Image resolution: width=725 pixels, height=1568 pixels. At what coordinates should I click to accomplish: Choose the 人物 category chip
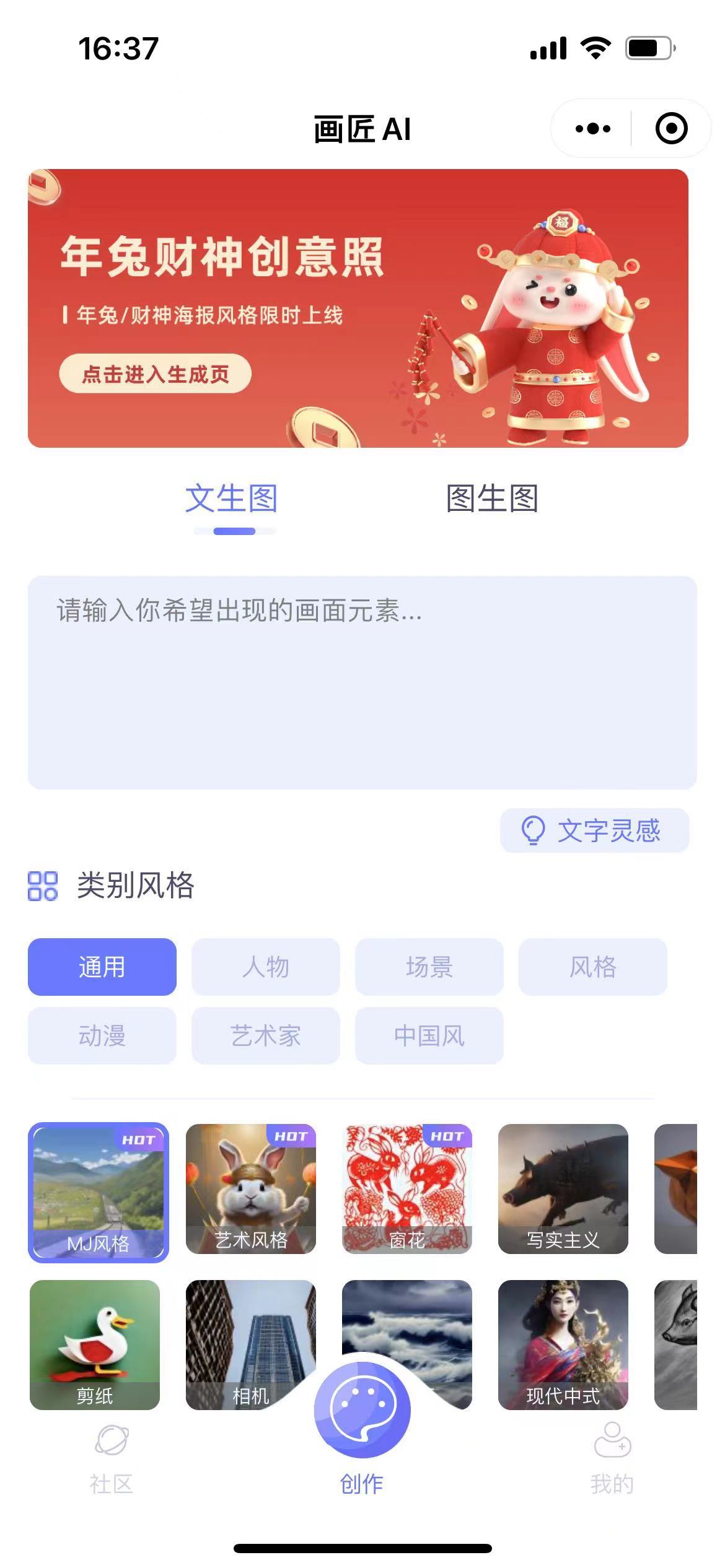click(x=265, y=967)
